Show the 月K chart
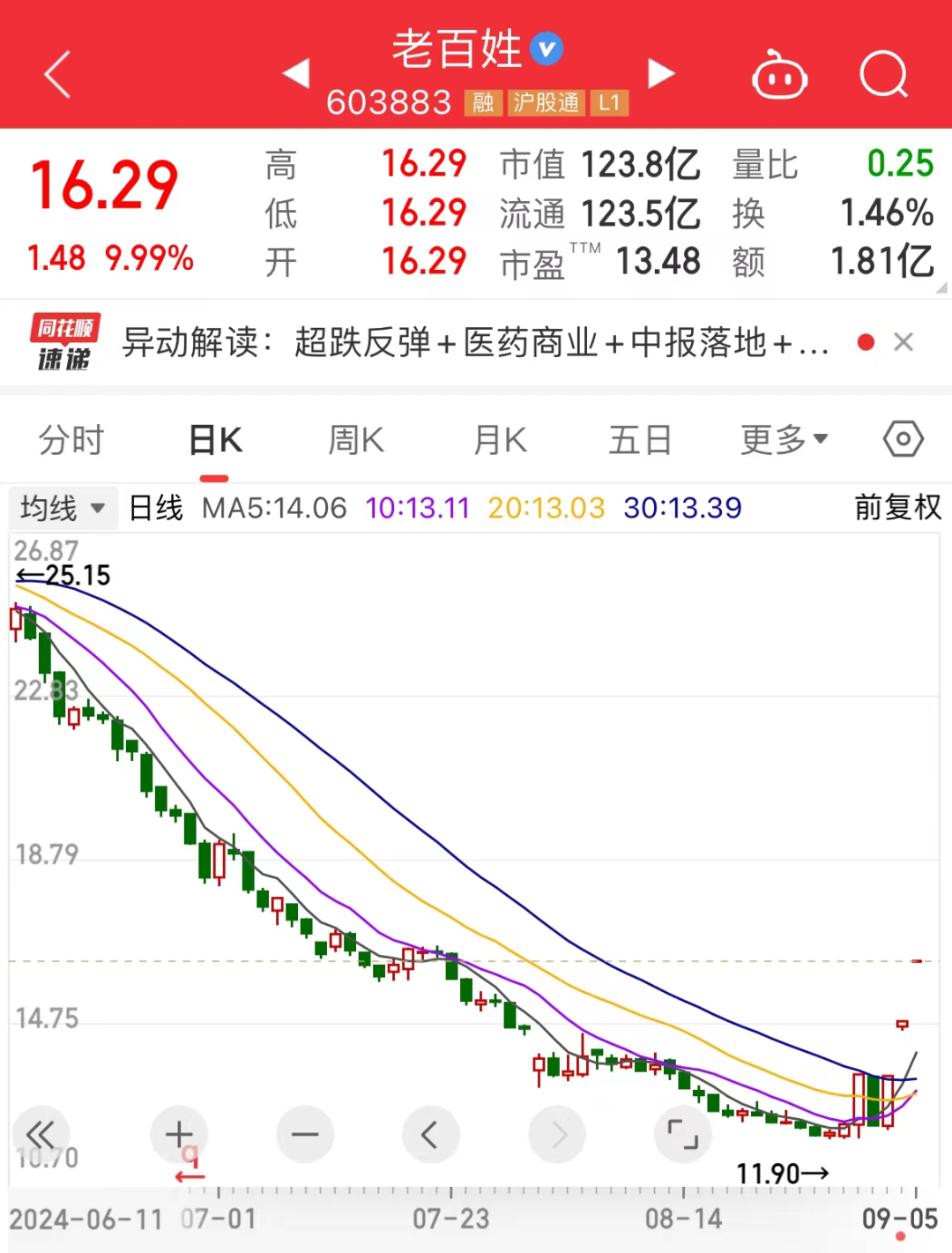Viewport: 952px width, 1253px height. [500, 439]
